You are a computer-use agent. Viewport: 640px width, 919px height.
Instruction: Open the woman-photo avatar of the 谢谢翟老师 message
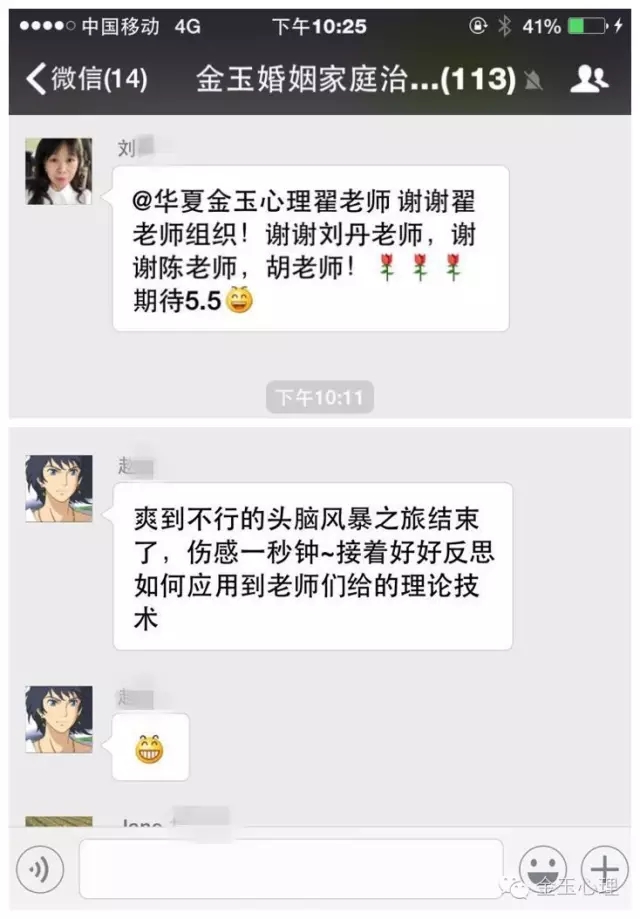tap(59, 171)
